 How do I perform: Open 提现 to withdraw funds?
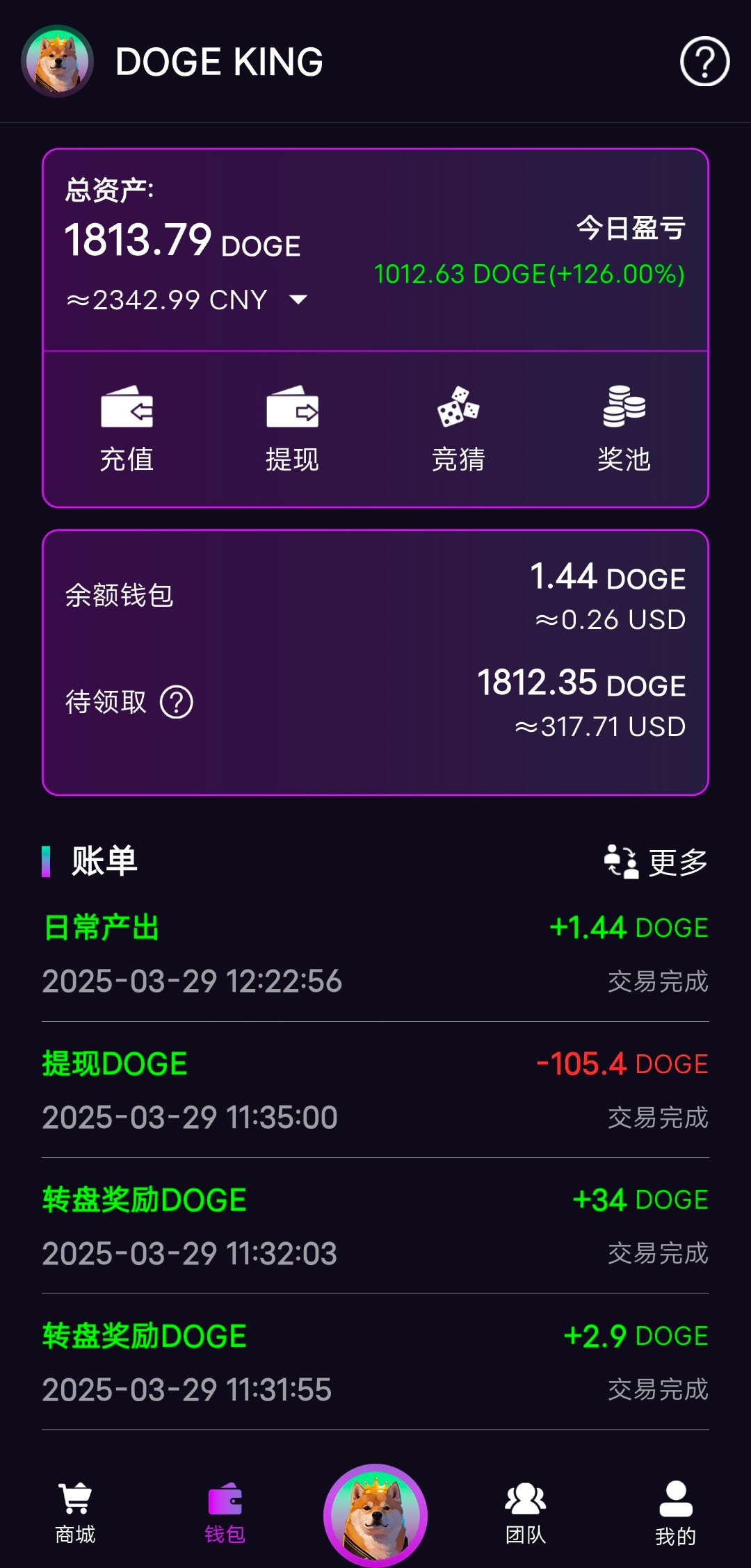click(x=292, y=430)
